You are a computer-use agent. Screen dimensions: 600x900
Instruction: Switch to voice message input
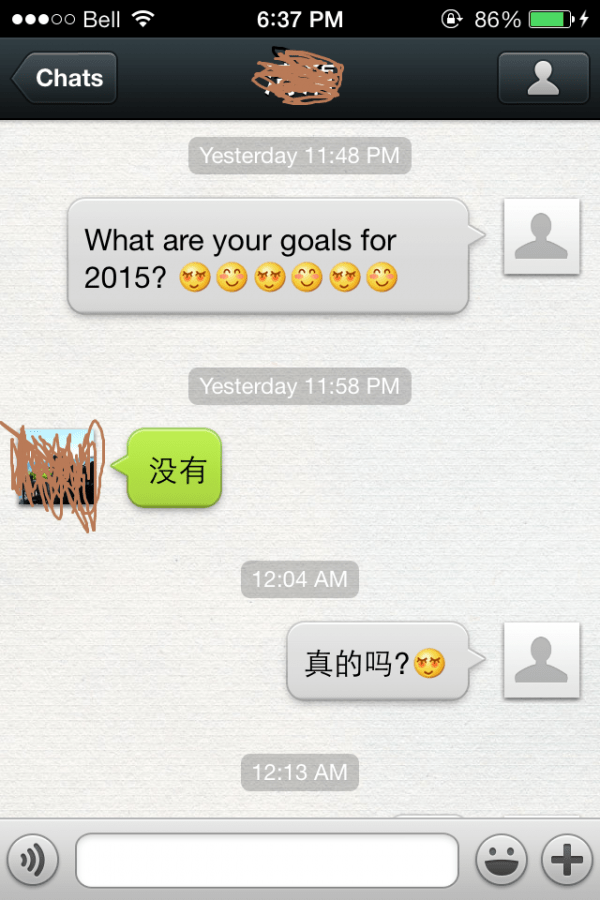33,860
